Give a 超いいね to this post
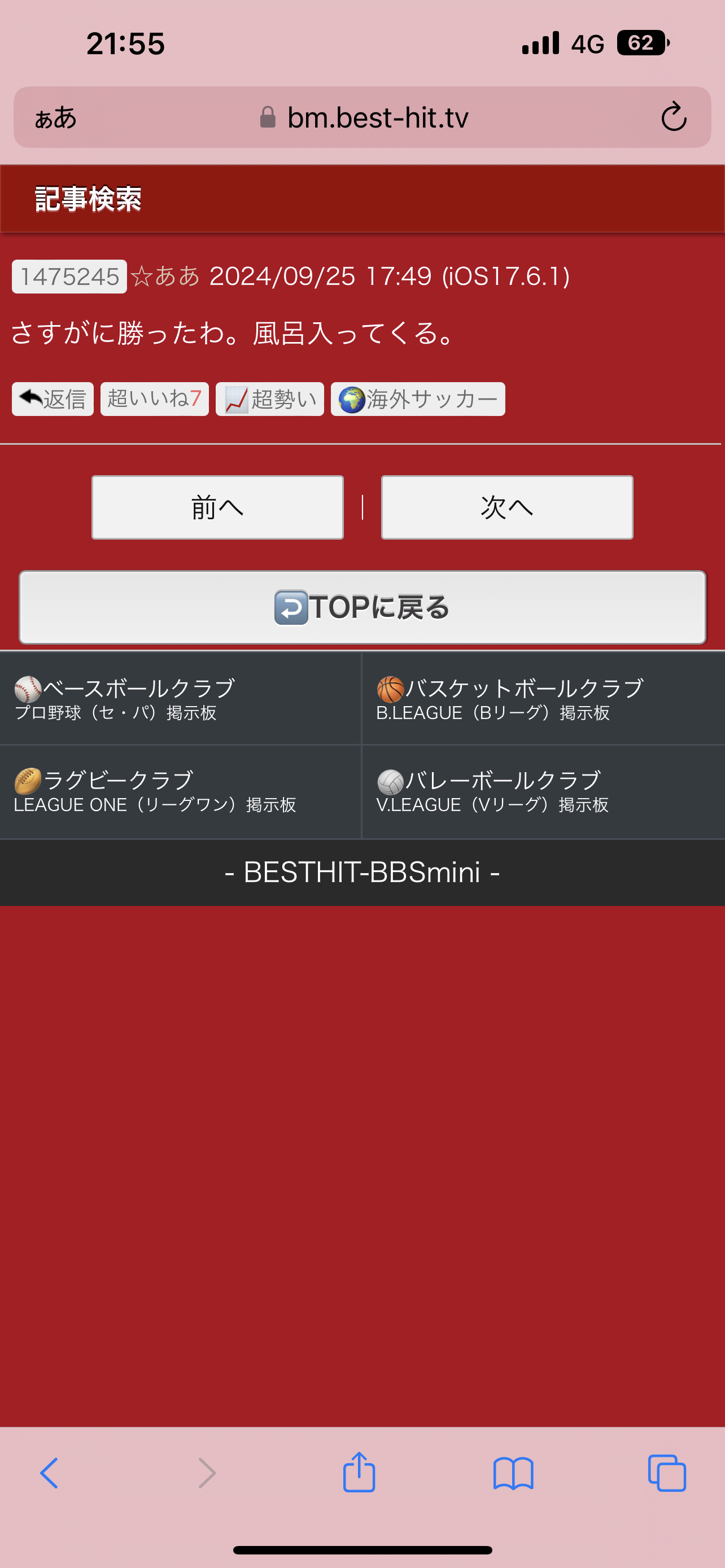The height and width of the screenshot is (1568, 725). (154, 399)
